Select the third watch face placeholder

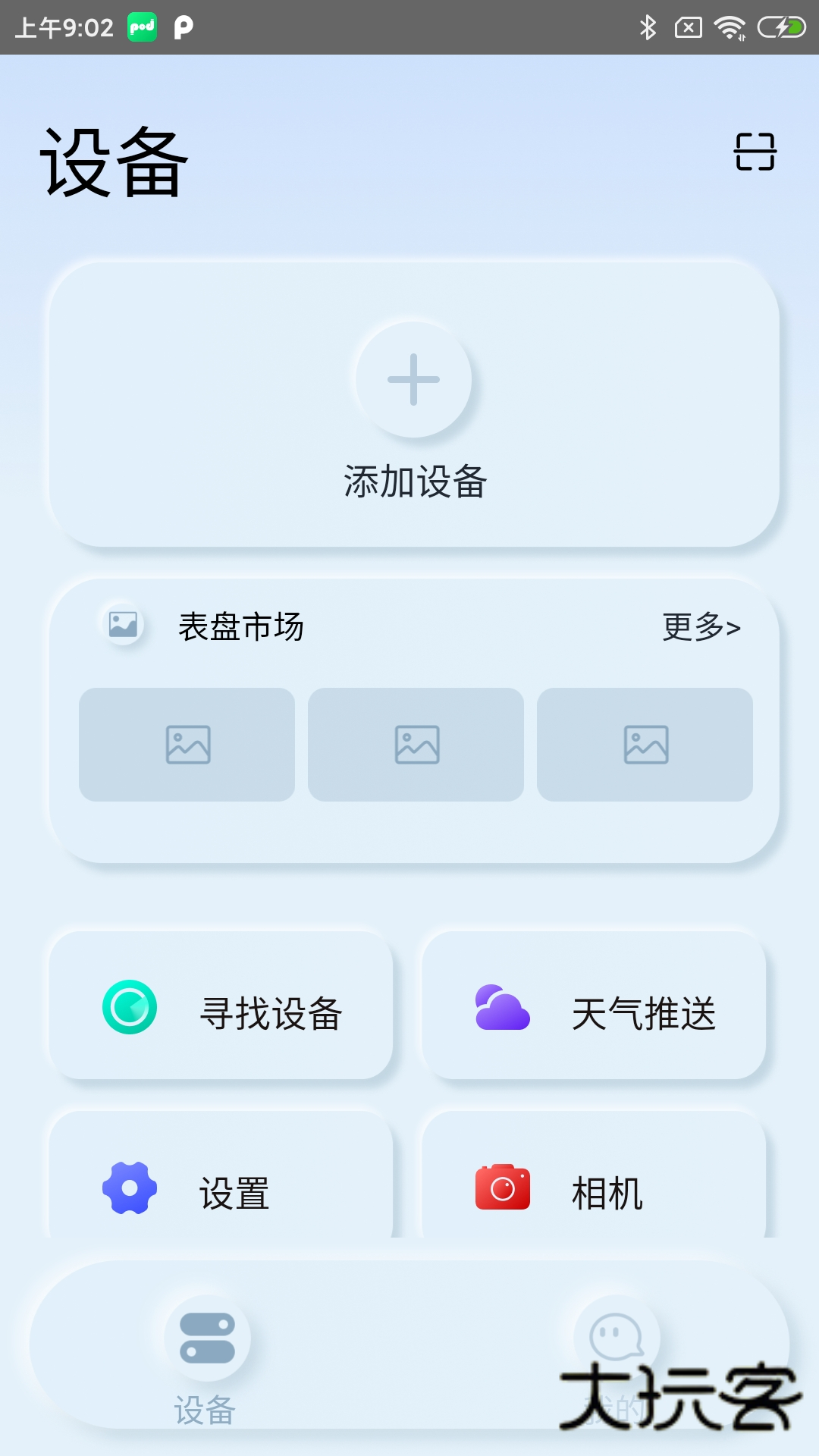tap(645, 744)
